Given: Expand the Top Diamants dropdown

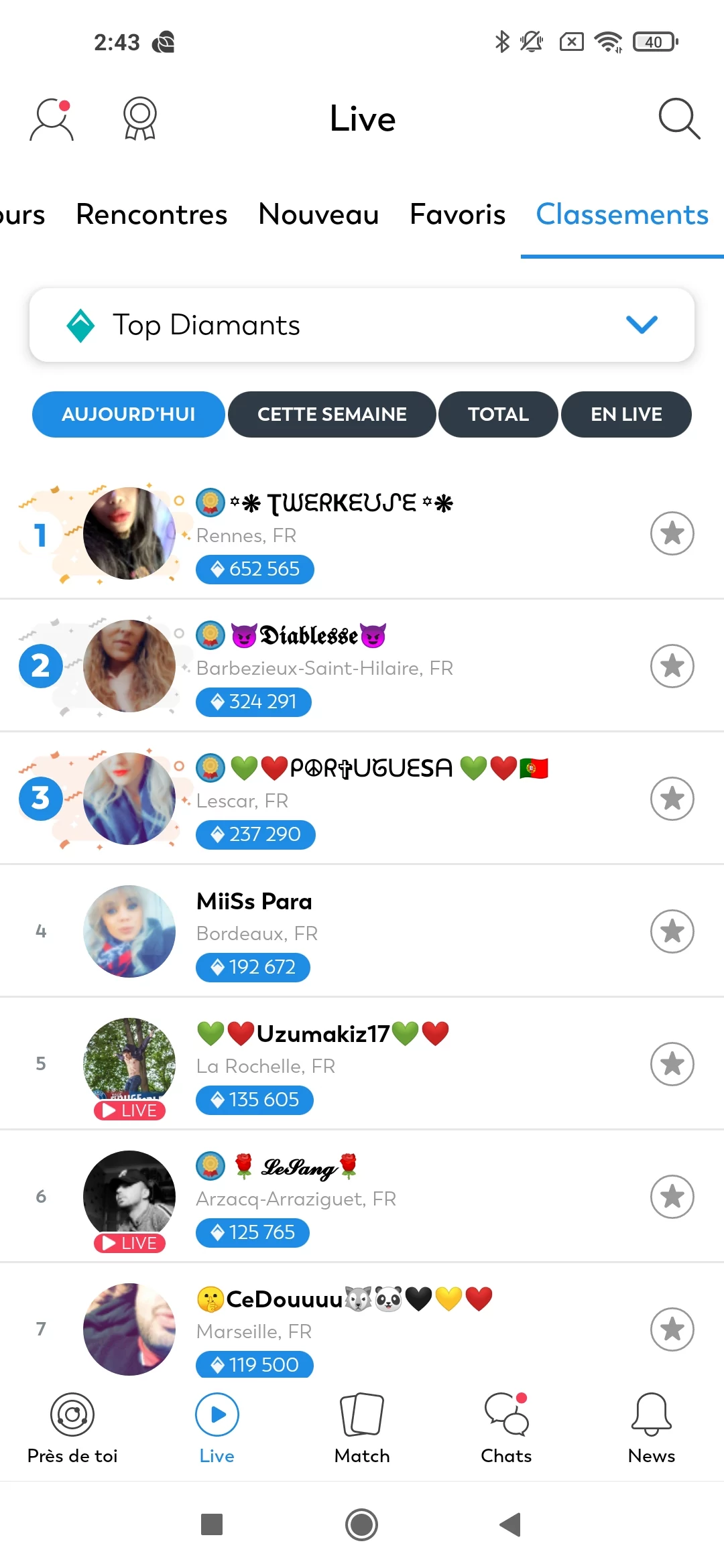Looking at the screenshot, I should click(362, 325).
